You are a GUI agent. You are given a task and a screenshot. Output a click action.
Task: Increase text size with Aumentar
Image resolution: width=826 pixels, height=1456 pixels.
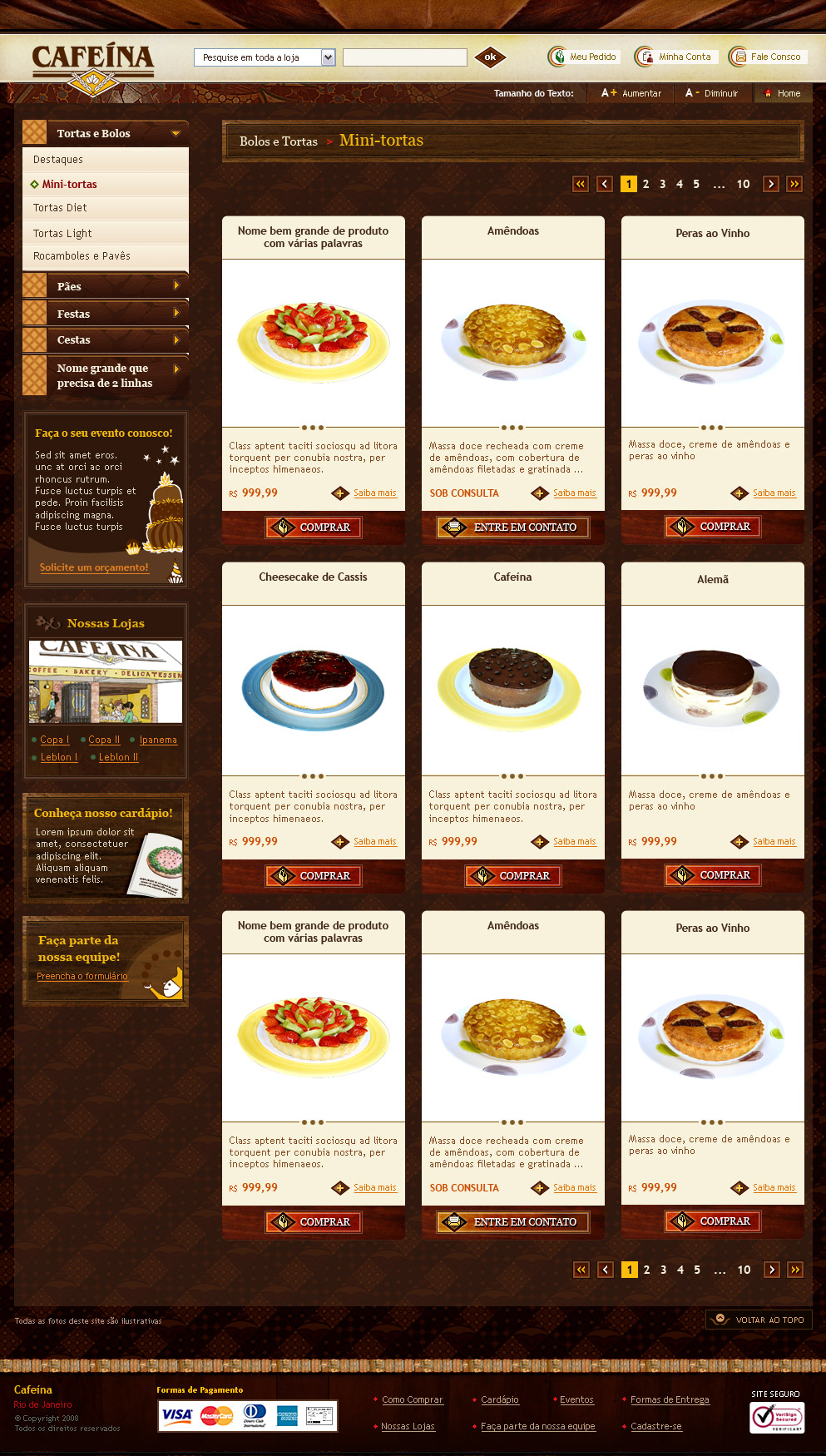(631, 93)
